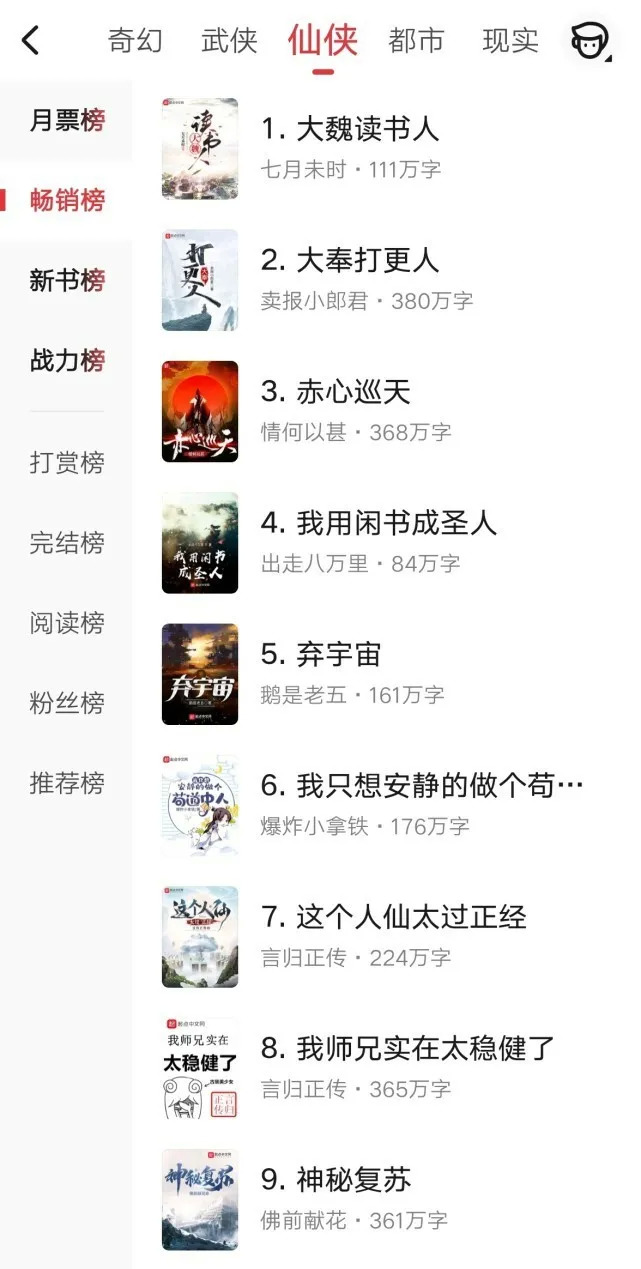Switch to the 奇幻 genre tab
This screenshot has height=1269, width=641.
135,41
